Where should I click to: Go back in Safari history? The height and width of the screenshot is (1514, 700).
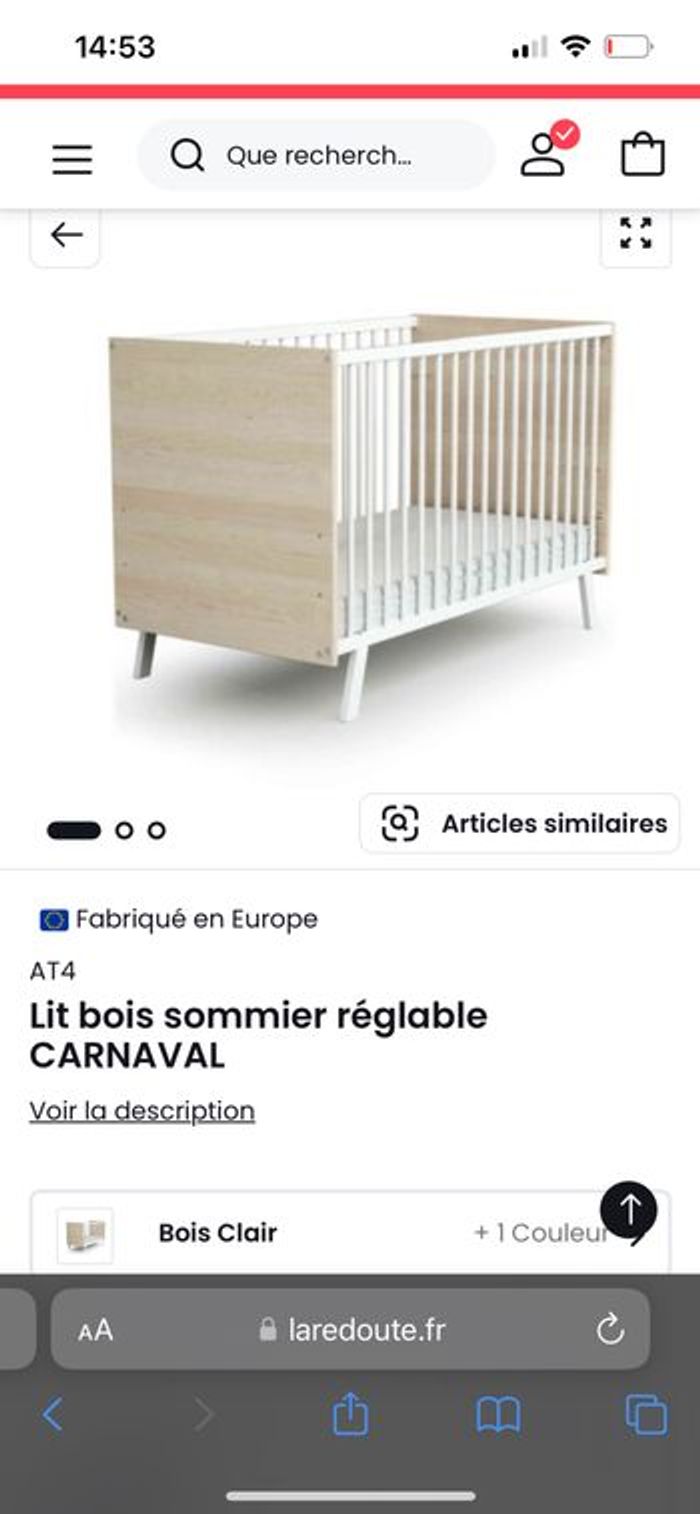coord(53,1415)
